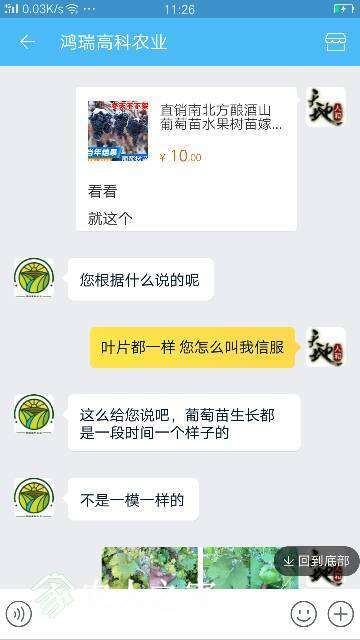View seller avatar beside 您根据什么说的呢
Screen dimensions: 360x640
[x=34, y=279]
